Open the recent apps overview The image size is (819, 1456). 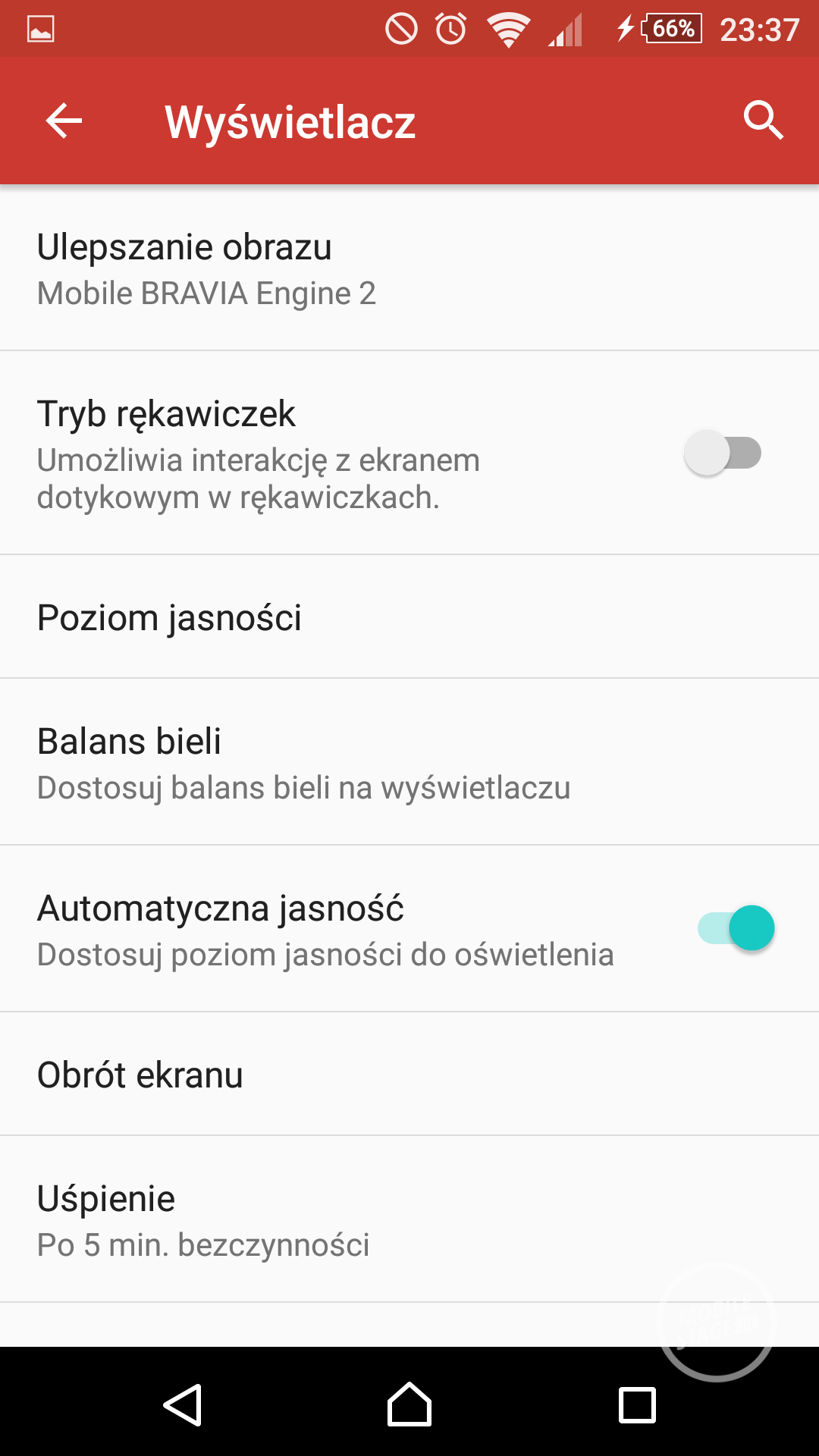(637, 1404)
